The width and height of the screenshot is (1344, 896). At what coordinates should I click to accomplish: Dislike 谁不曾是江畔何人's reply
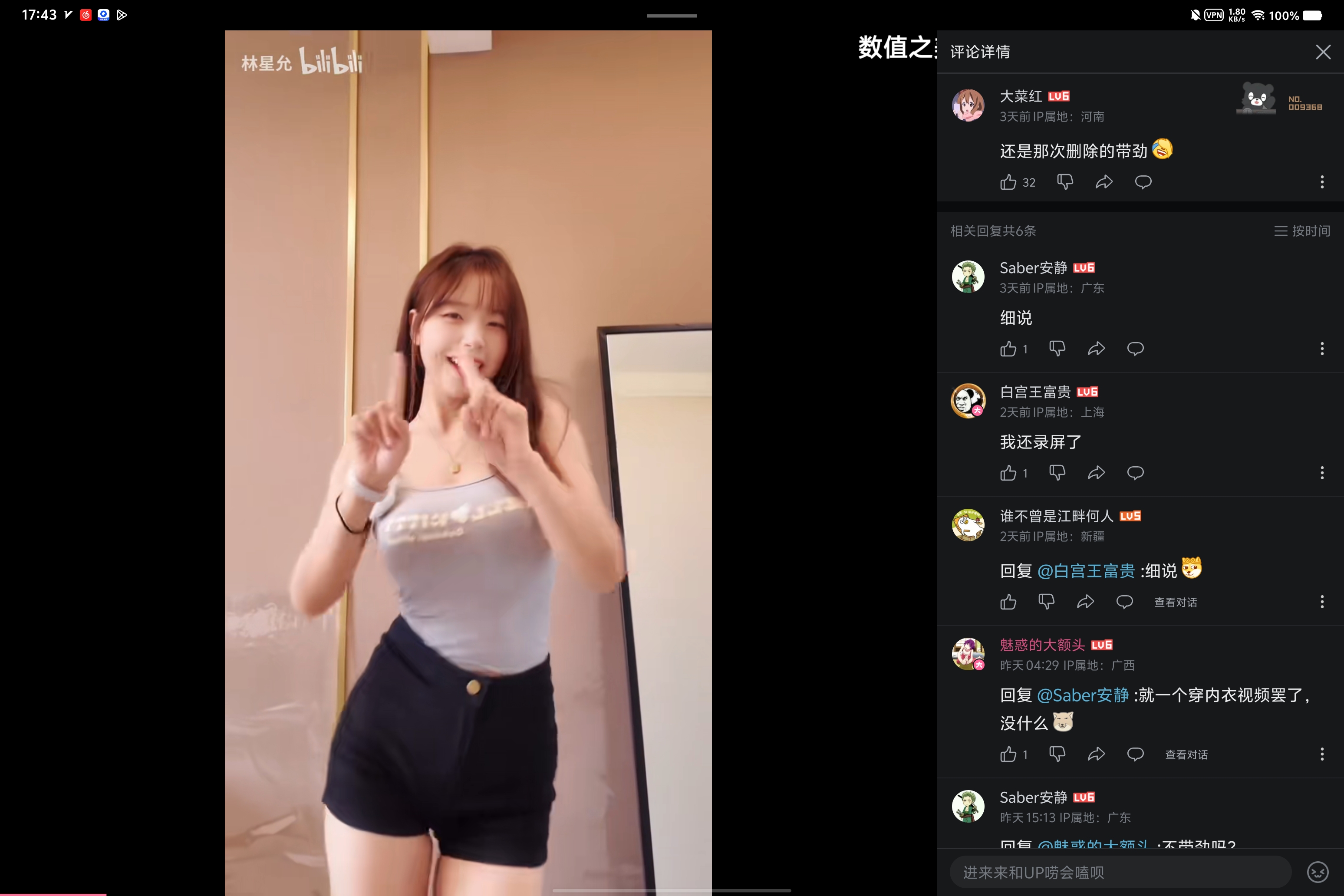pos(1046,602)
